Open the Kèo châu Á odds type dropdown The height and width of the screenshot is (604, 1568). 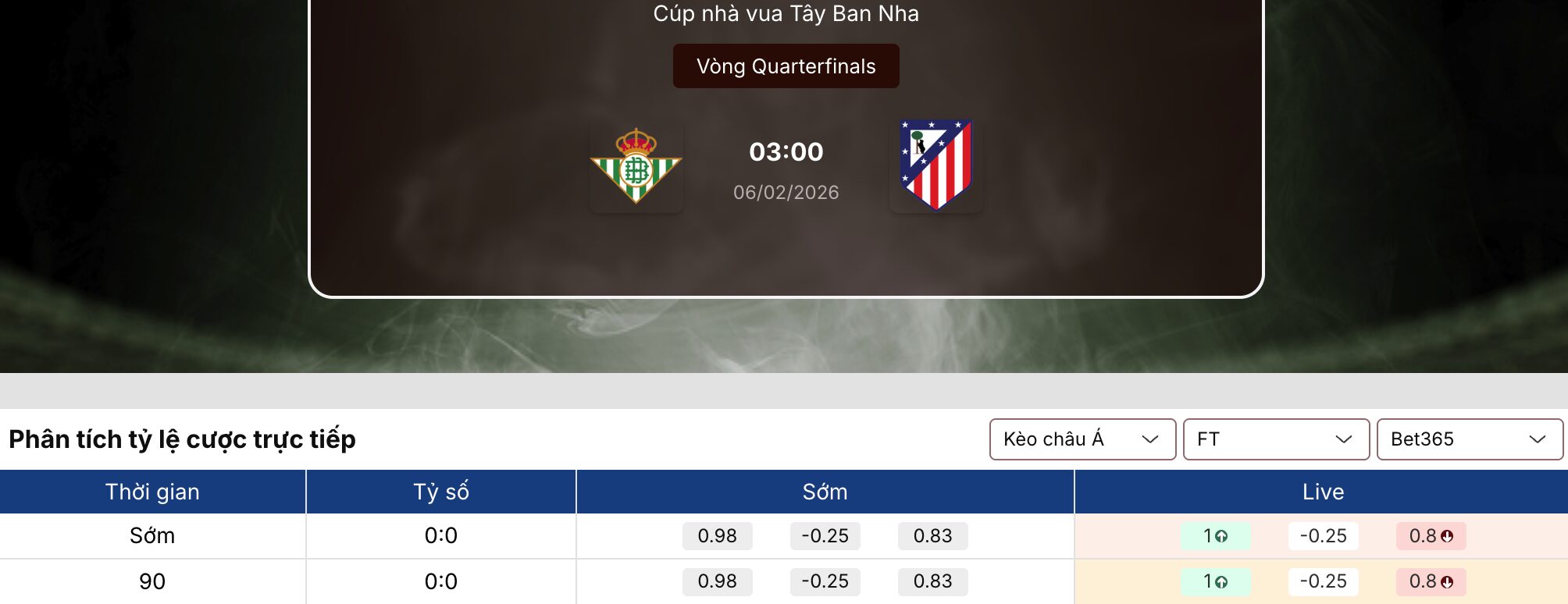1082,439
